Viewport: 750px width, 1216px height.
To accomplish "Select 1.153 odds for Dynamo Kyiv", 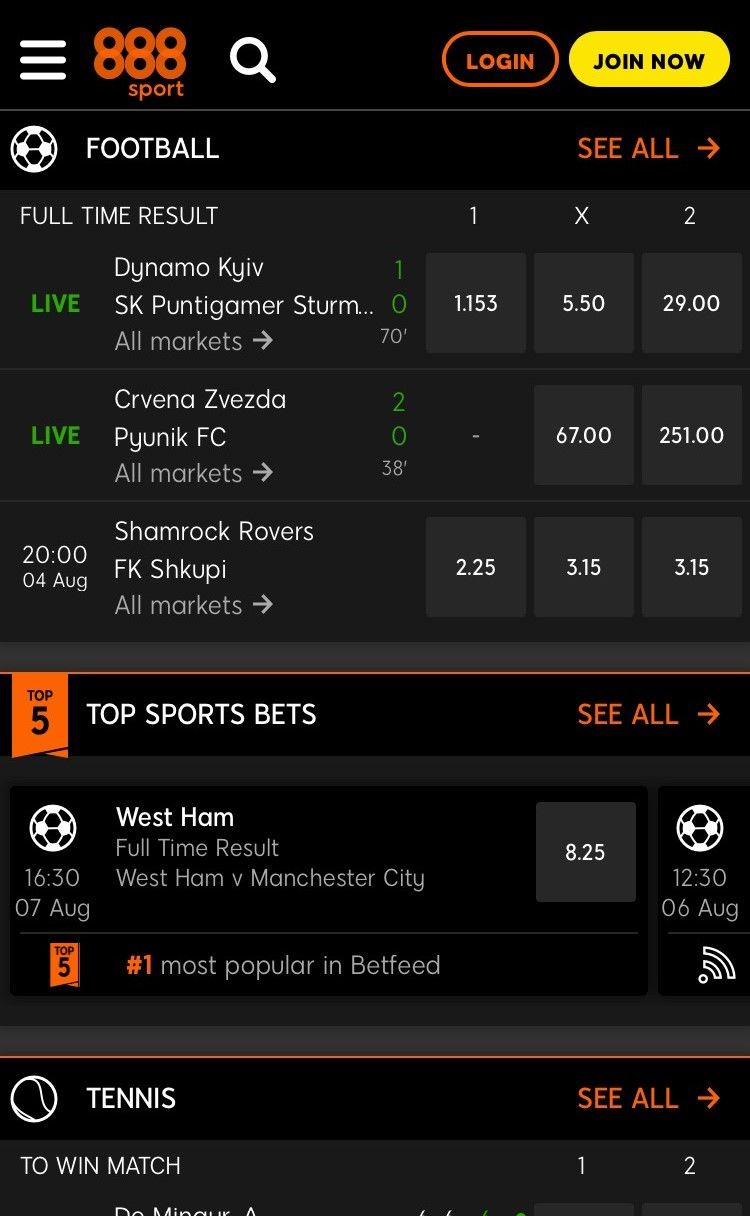I will (476, 303).
